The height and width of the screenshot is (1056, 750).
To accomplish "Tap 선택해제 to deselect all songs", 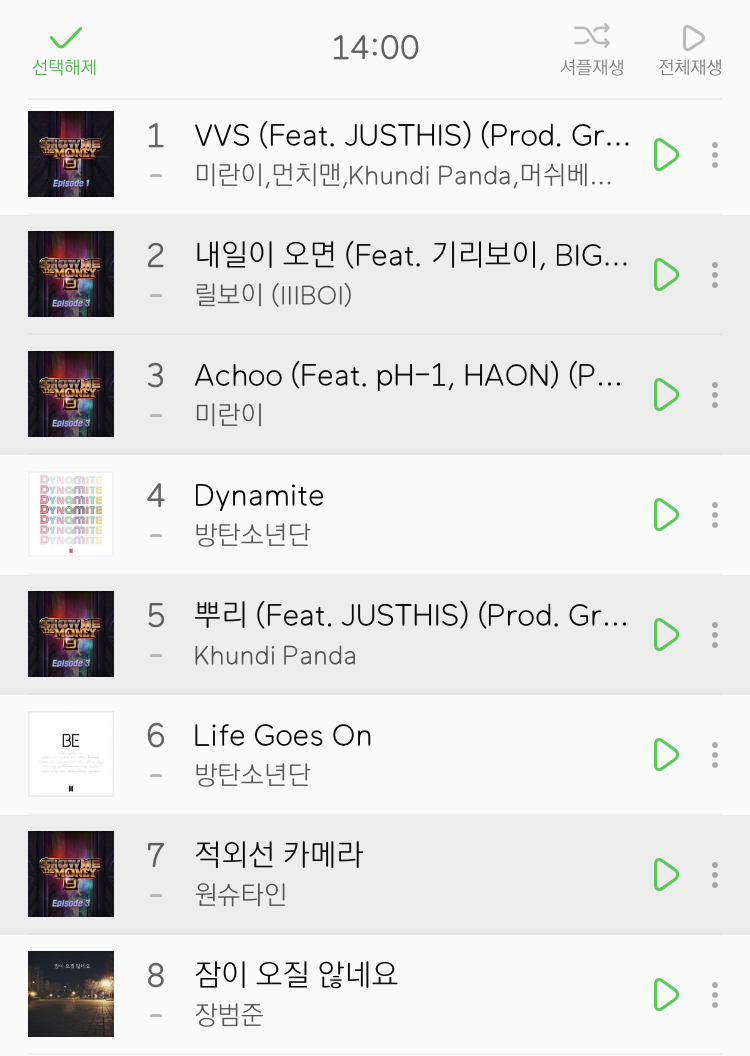I will 65,50.
